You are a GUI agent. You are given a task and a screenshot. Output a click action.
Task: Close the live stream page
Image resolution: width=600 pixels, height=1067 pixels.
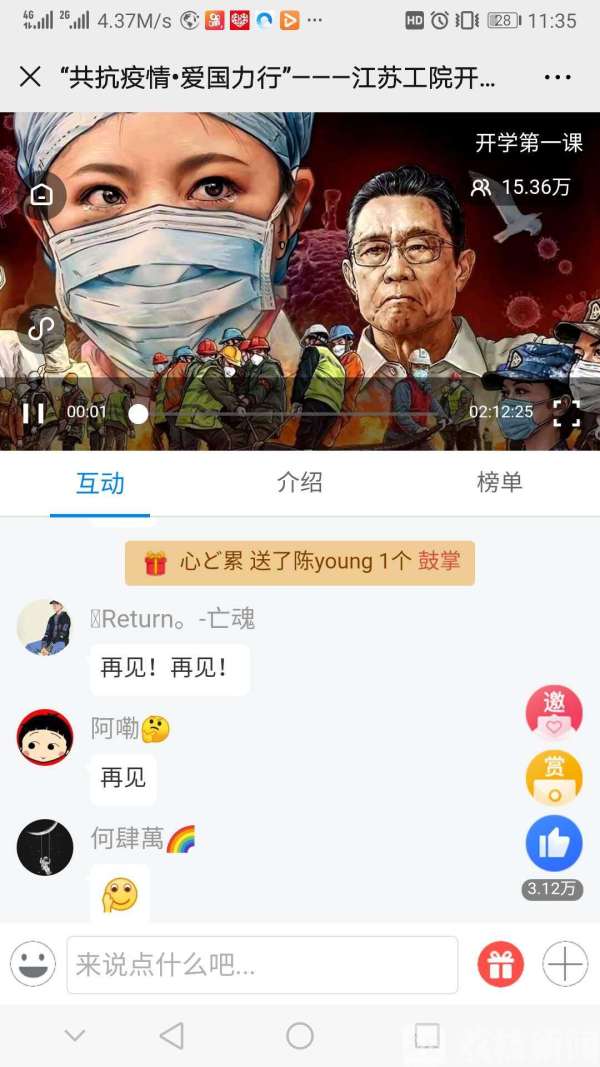coord(30,77)
